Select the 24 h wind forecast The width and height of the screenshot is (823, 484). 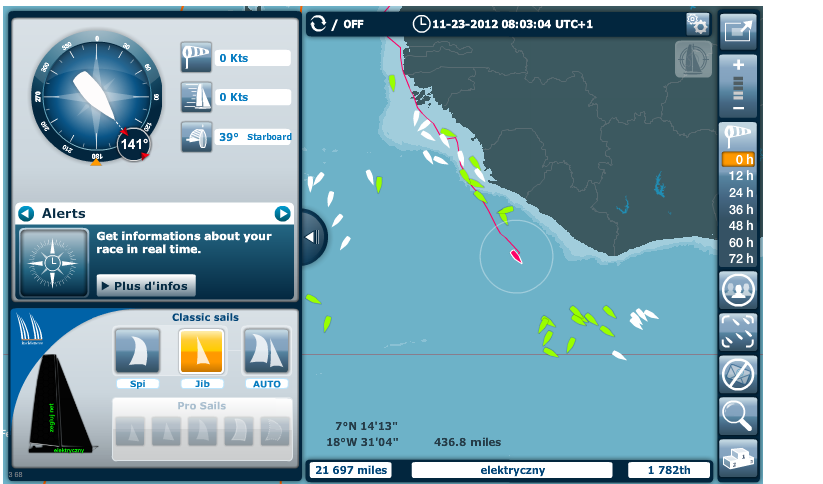(x=741, y=192)
